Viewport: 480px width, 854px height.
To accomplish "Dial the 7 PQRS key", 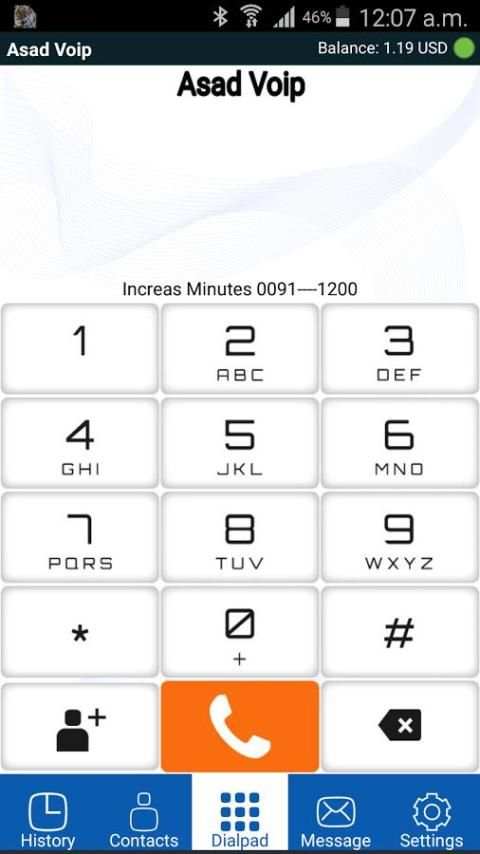I will (x=80, y=537).
